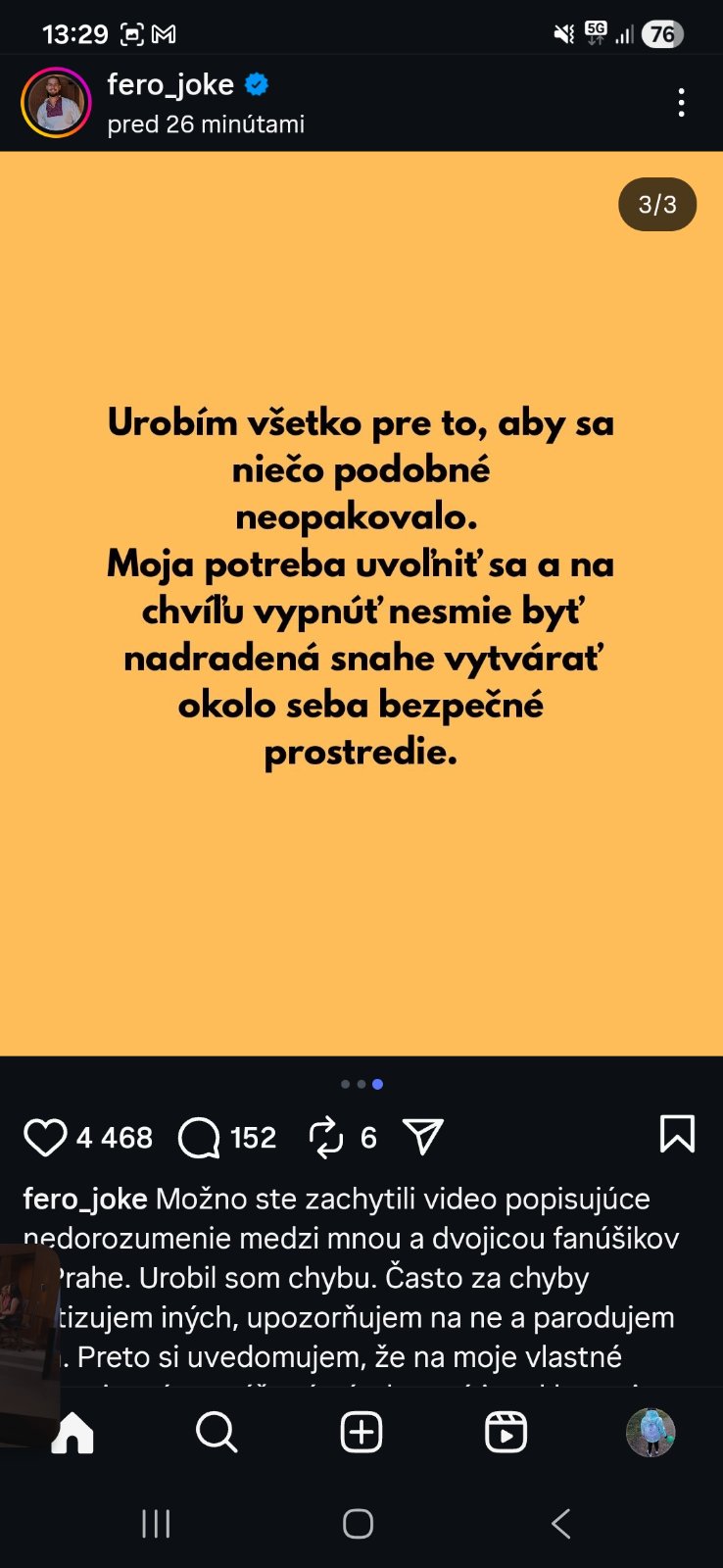The height and width of the screenshot is (1568, 723).
Task: Like fero_joke's post
Action: tap(45, 1137)
